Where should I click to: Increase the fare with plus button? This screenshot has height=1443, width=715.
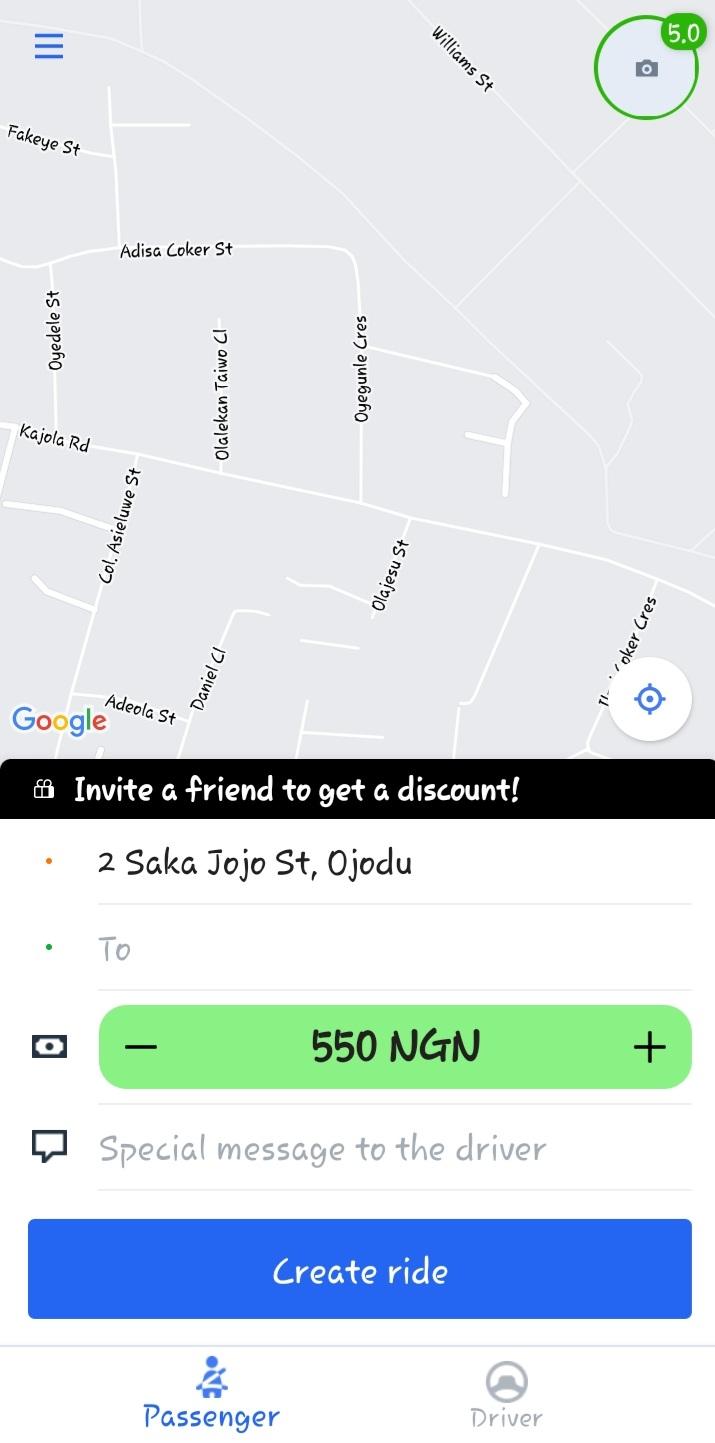click(649, 1047)
